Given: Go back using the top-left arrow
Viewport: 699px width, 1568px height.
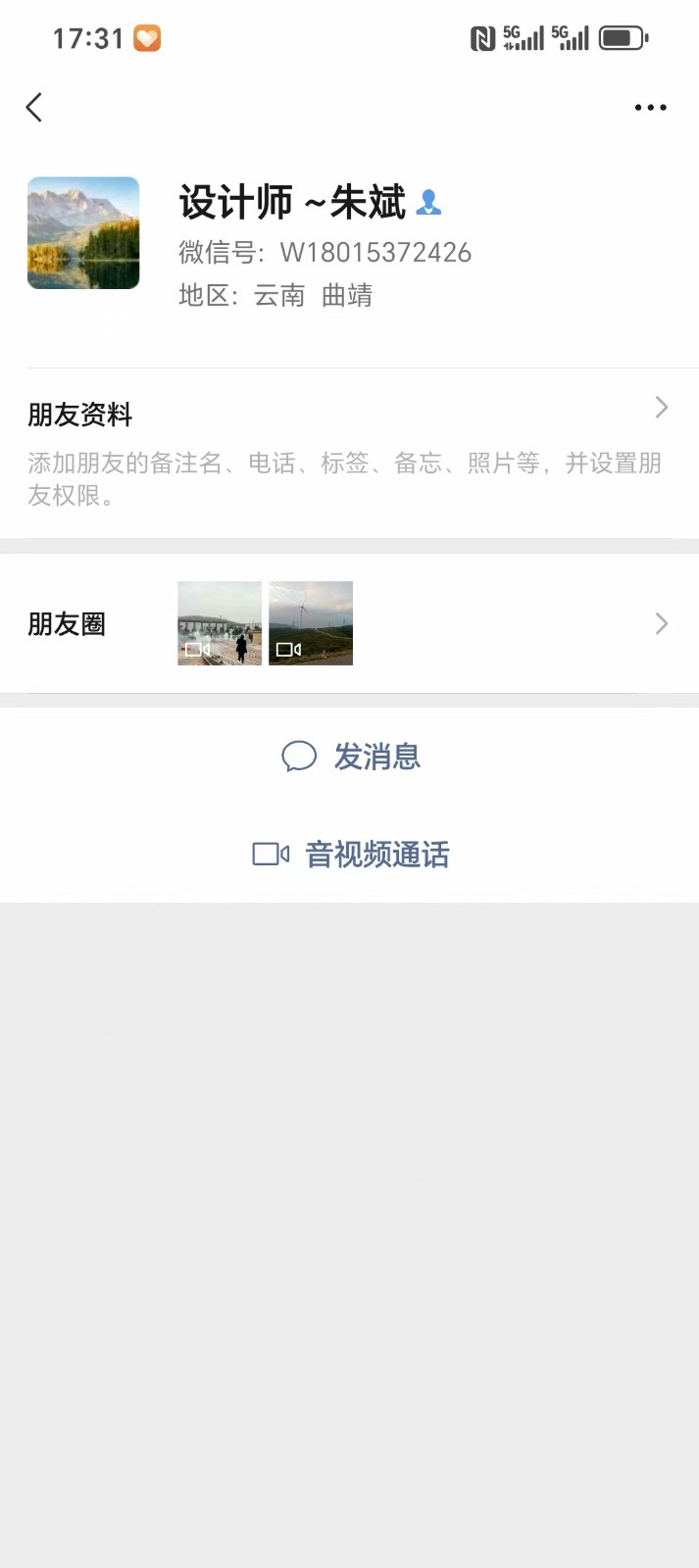Looking at the screenshot, I should pos(34,107).
